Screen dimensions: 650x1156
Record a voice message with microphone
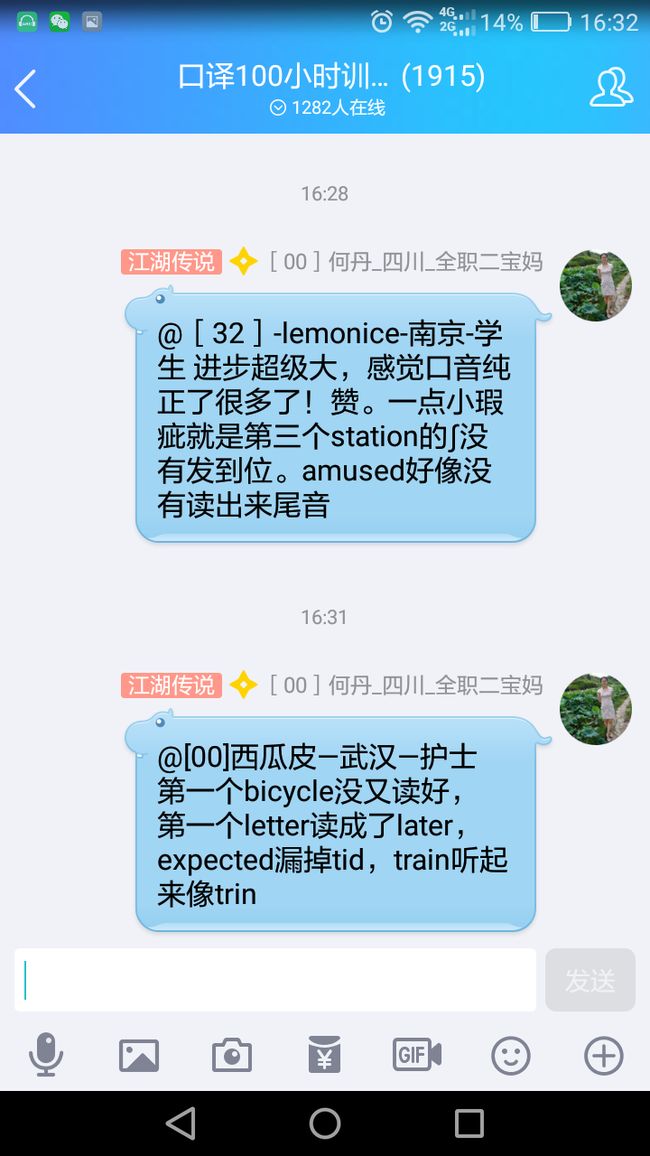click(x=46, y=1055)
